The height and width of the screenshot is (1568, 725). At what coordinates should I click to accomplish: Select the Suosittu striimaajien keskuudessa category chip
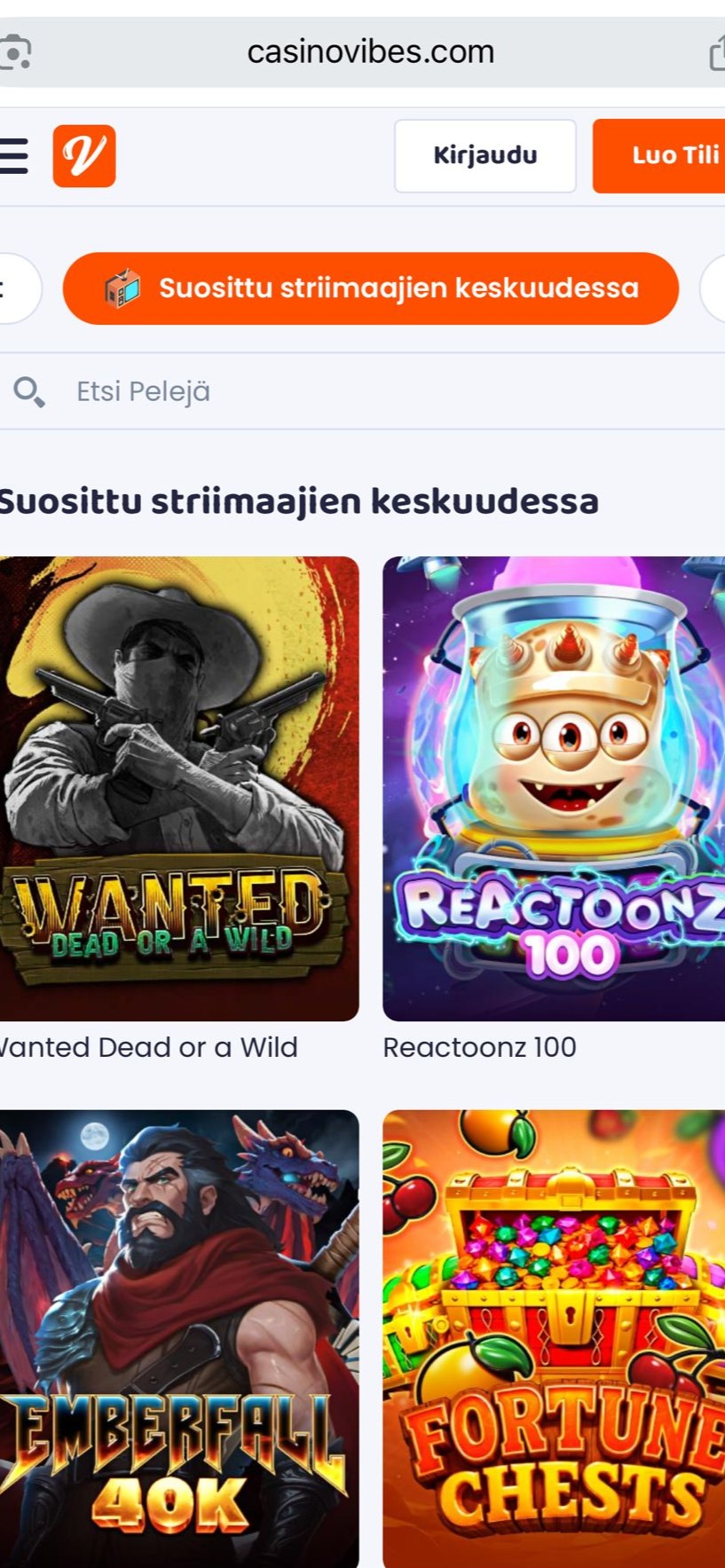click(x=369, y=288)
